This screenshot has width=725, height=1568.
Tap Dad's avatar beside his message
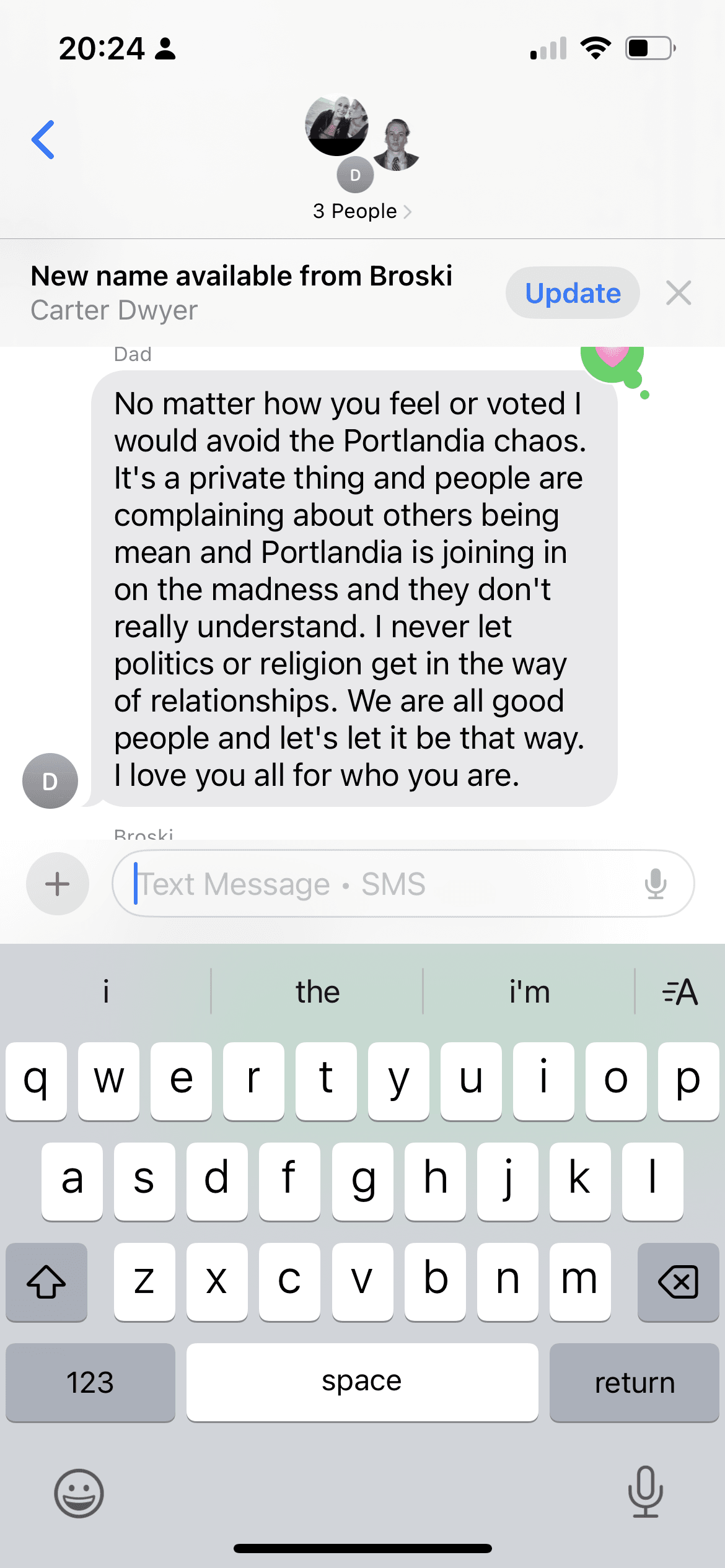point(50,781)
